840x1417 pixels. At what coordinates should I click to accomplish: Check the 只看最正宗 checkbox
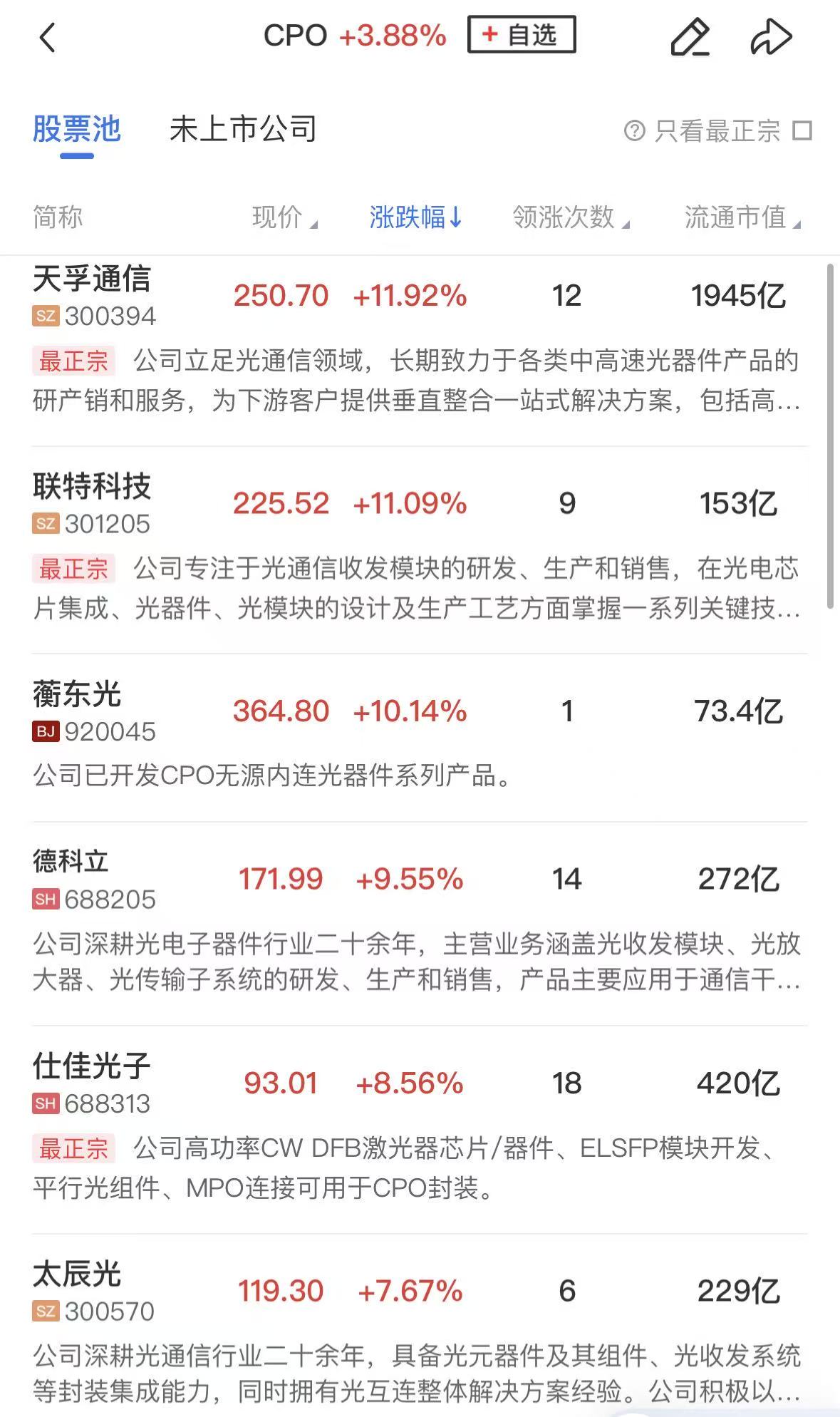coord(802,131)
